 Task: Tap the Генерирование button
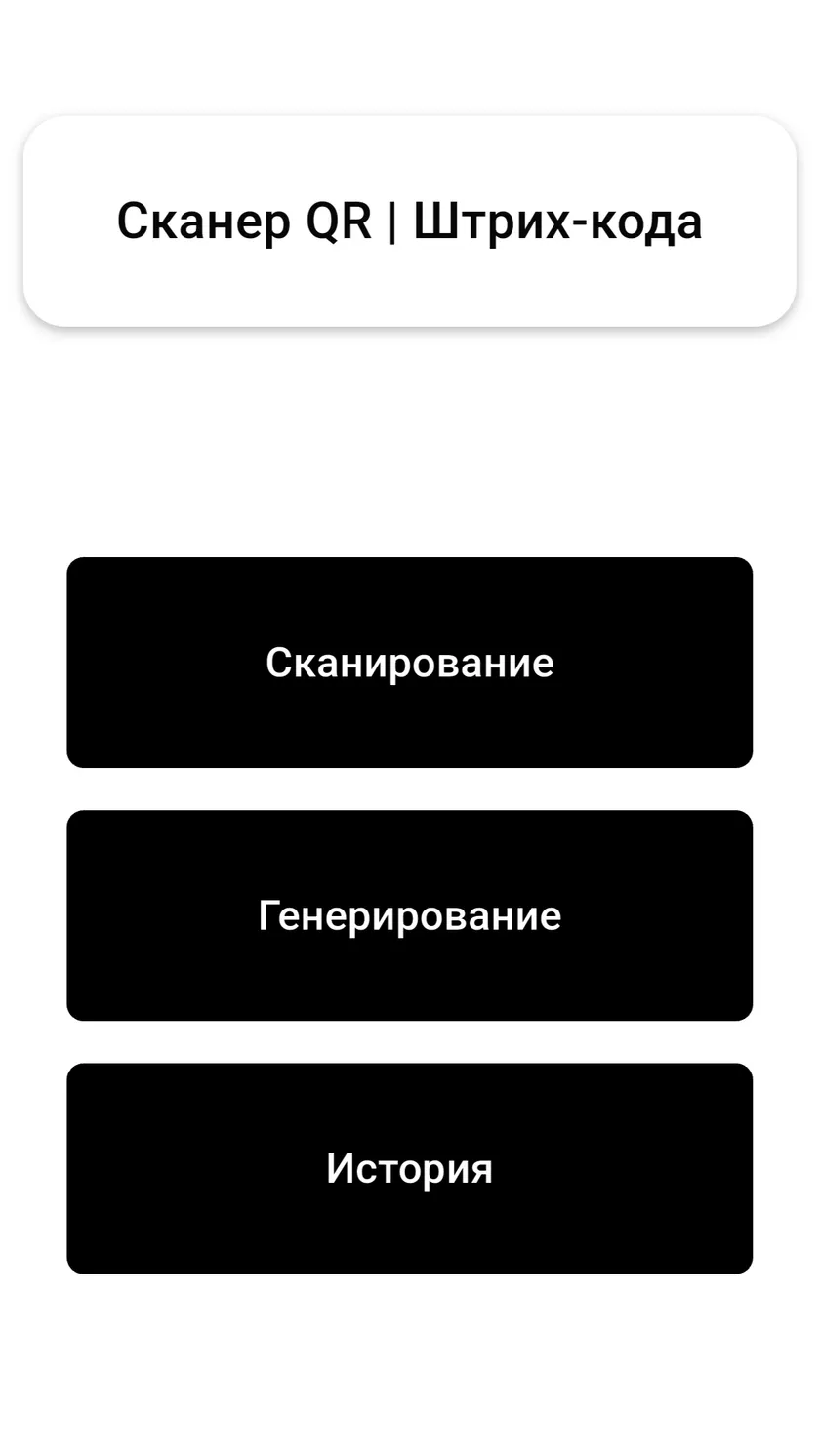pos(409,915)
